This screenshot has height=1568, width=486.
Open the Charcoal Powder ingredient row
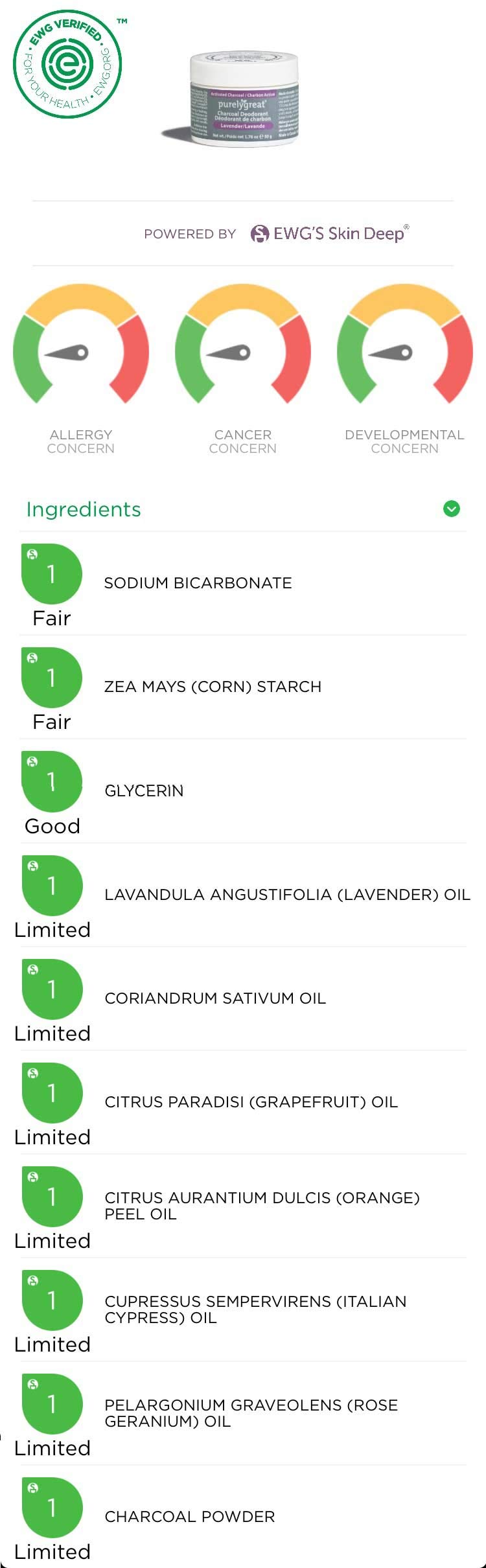[x=190, y=1516]
